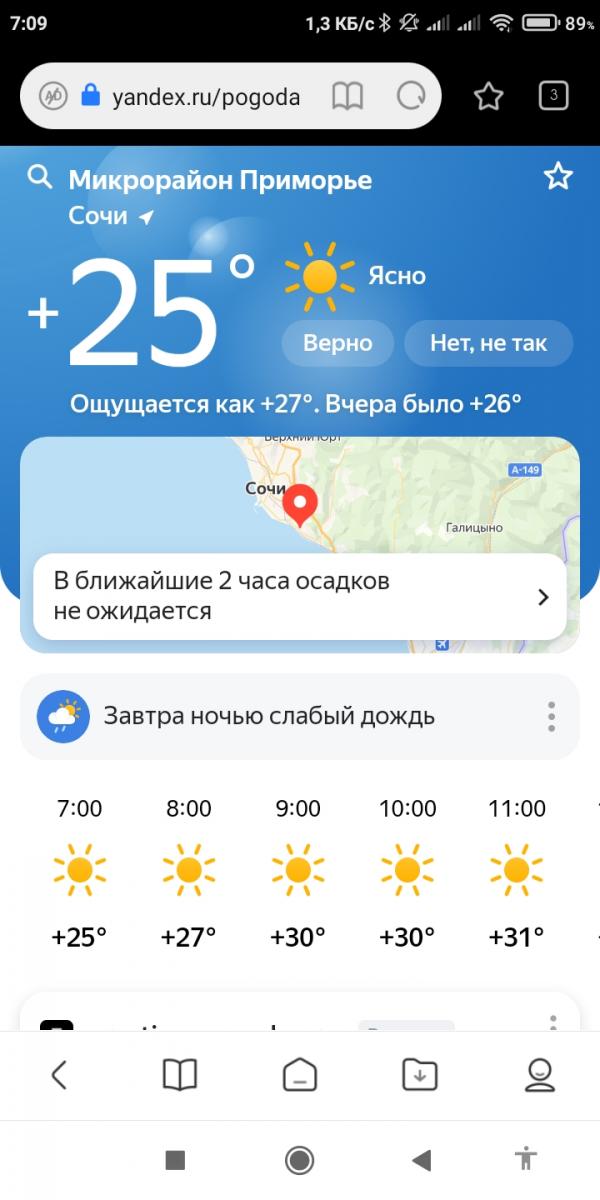The image size is (600, 1200).
Task: Go back in the browser toolbar
Action: pyautogui.click(x=59, y=1075)
